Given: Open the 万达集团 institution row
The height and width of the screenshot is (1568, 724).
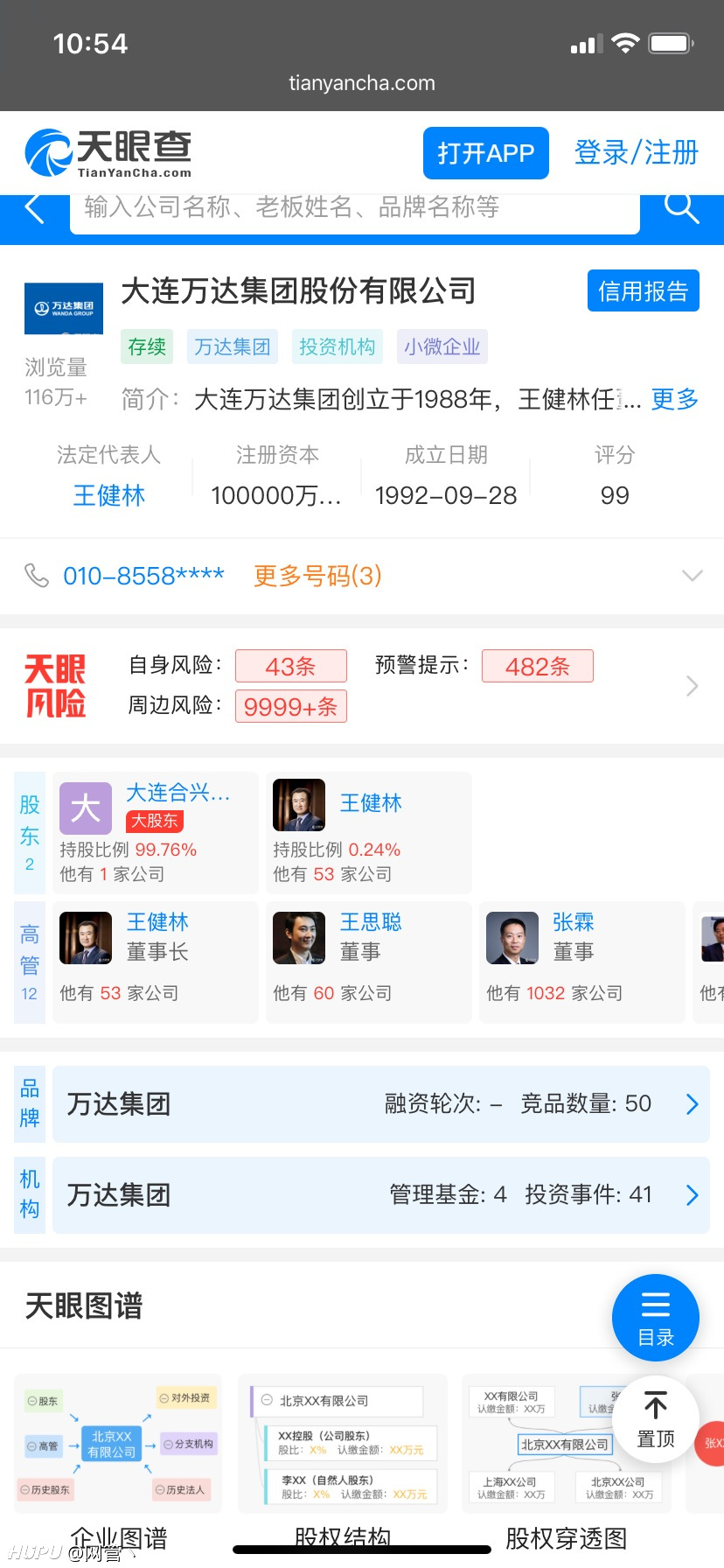Looking at the screenshot, I should (381, 1195).
